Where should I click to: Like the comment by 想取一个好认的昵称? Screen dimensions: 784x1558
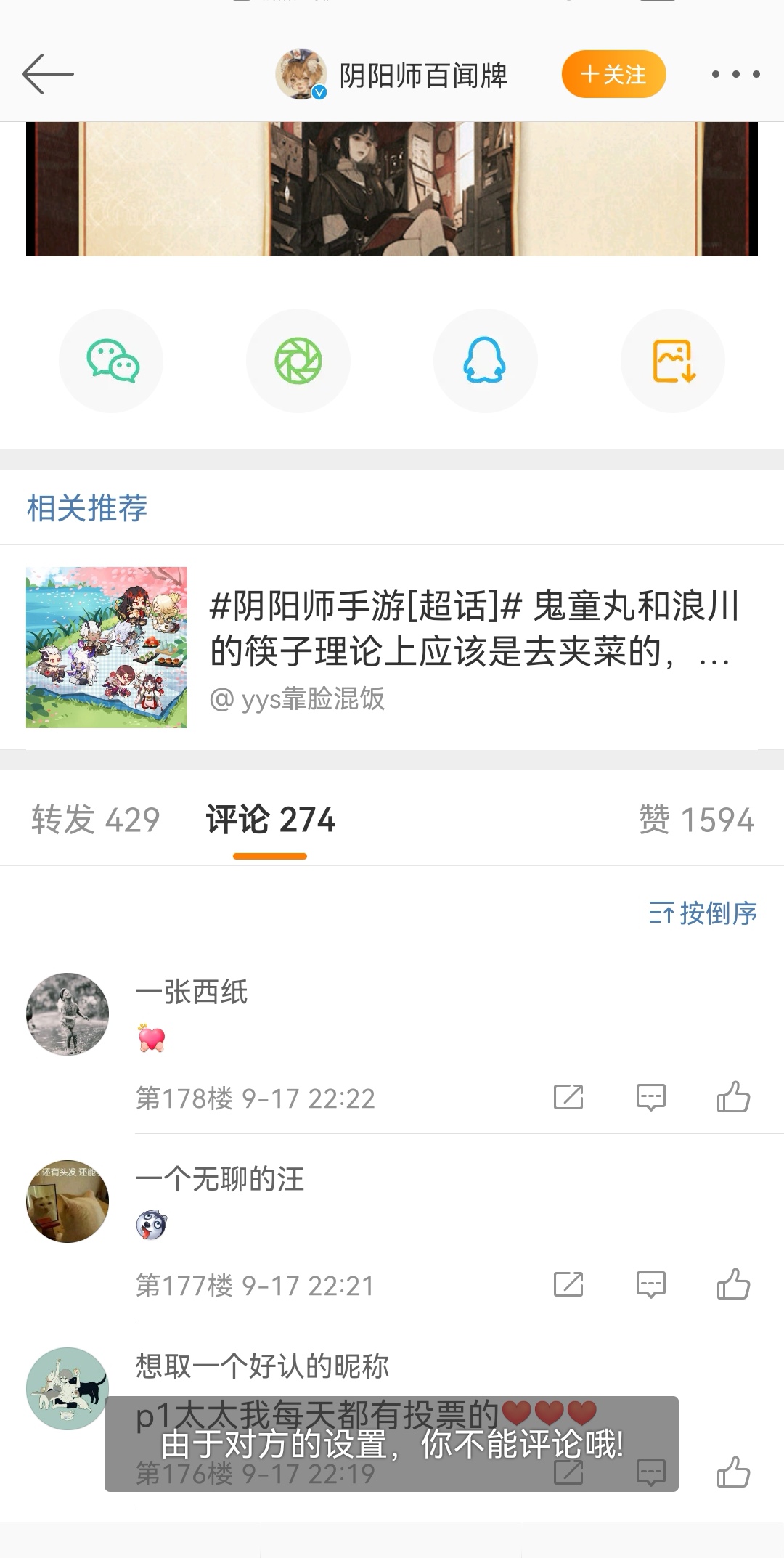pyautogui.click(x=733, y=1472)
